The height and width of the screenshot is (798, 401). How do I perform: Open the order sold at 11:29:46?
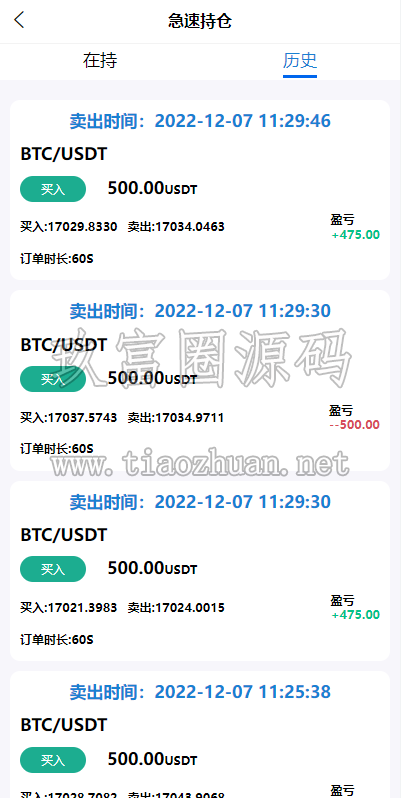click(x=200, y=190)
